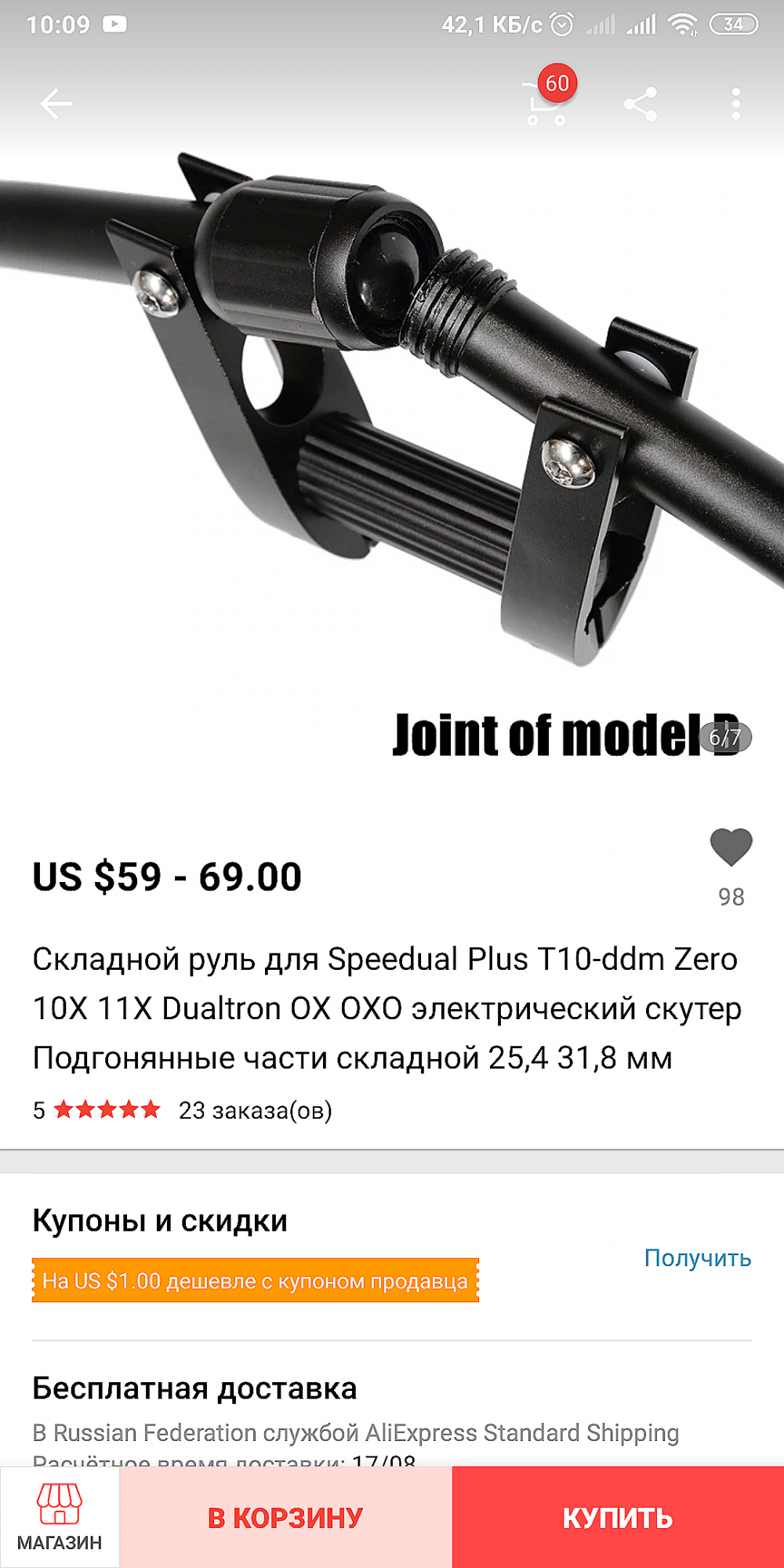Tap the US $1.00 seller coupon banner
Viewport: 784px width, 1568px height.
[x=255, y=1281]
